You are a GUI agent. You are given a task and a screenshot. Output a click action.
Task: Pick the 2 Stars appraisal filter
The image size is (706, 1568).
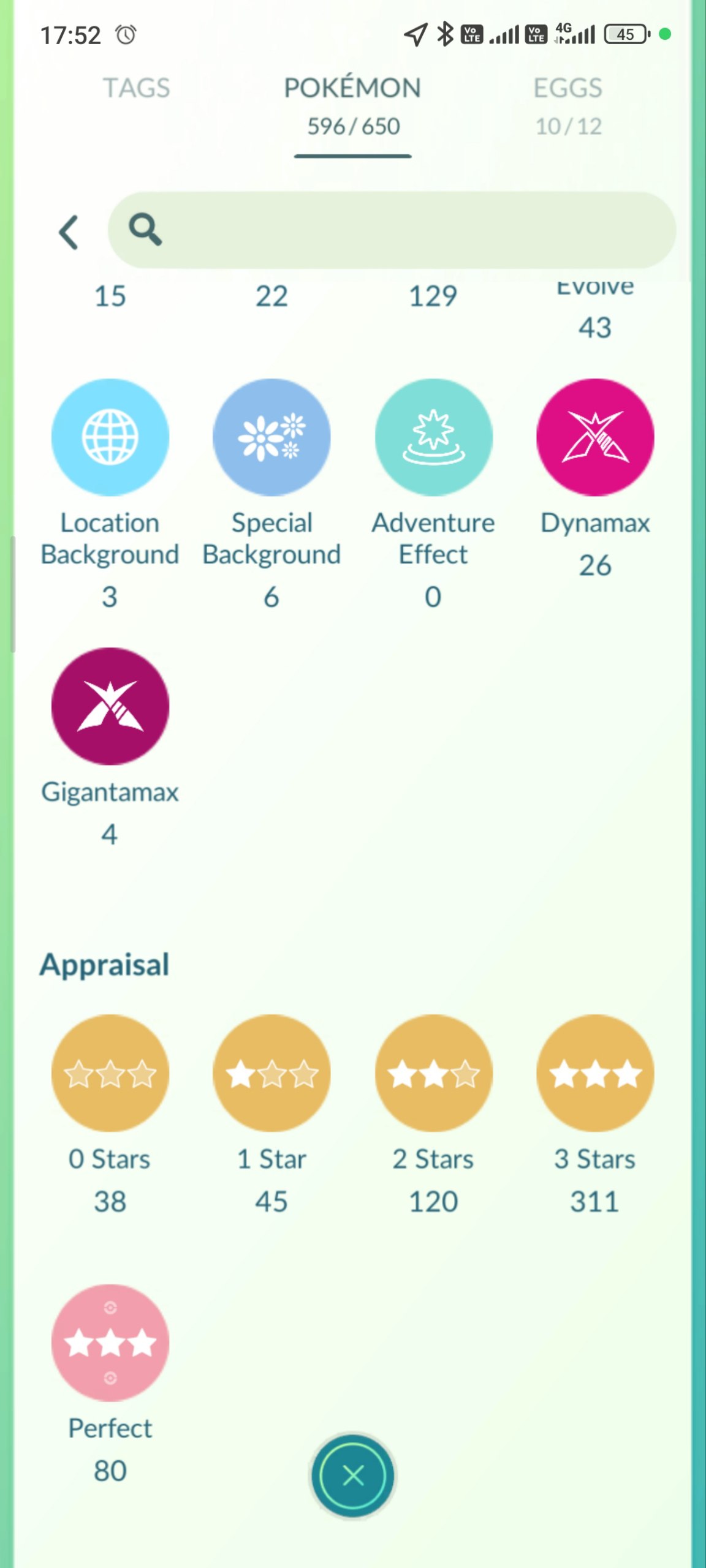433,1073
